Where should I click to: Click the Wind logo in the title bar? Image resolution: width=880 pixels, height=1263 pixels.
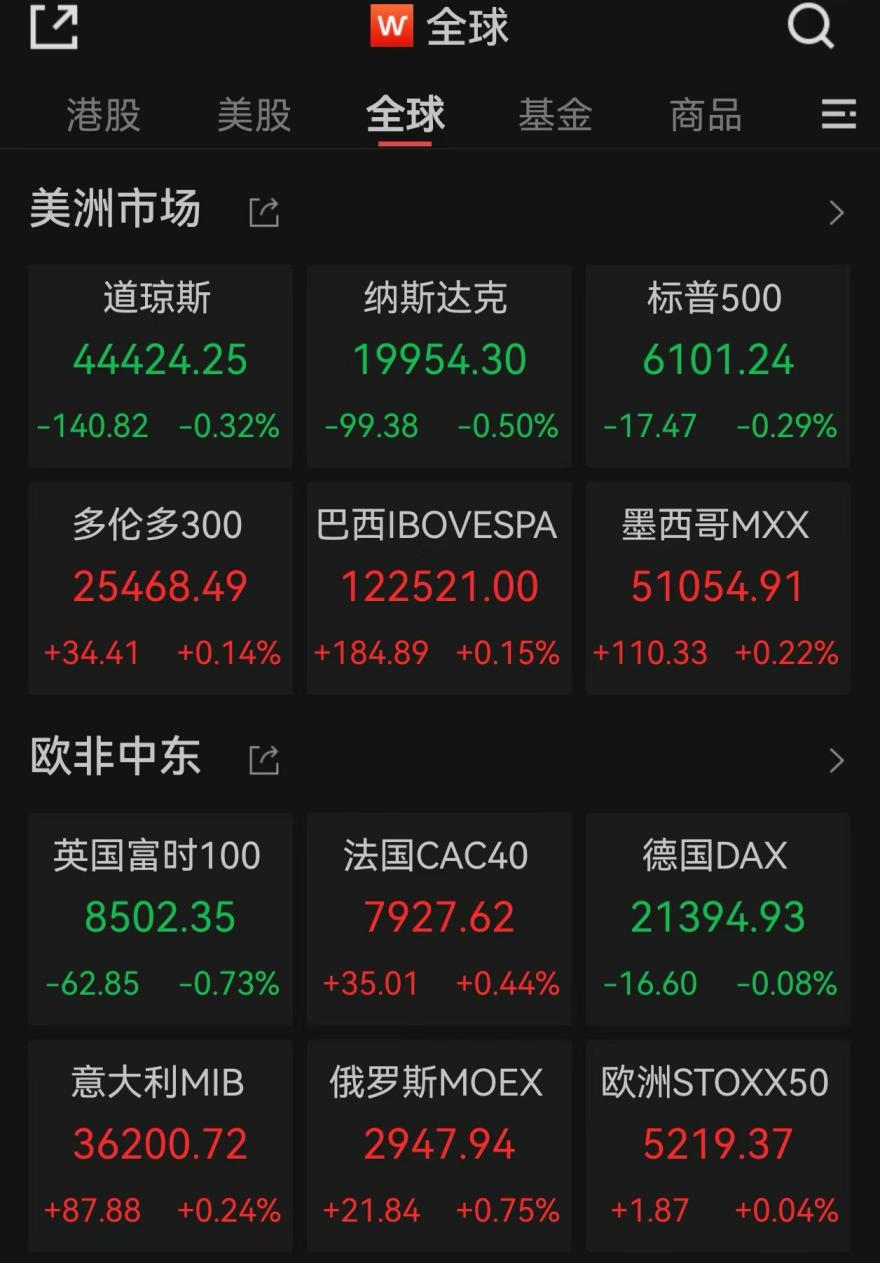coord(392,26)
